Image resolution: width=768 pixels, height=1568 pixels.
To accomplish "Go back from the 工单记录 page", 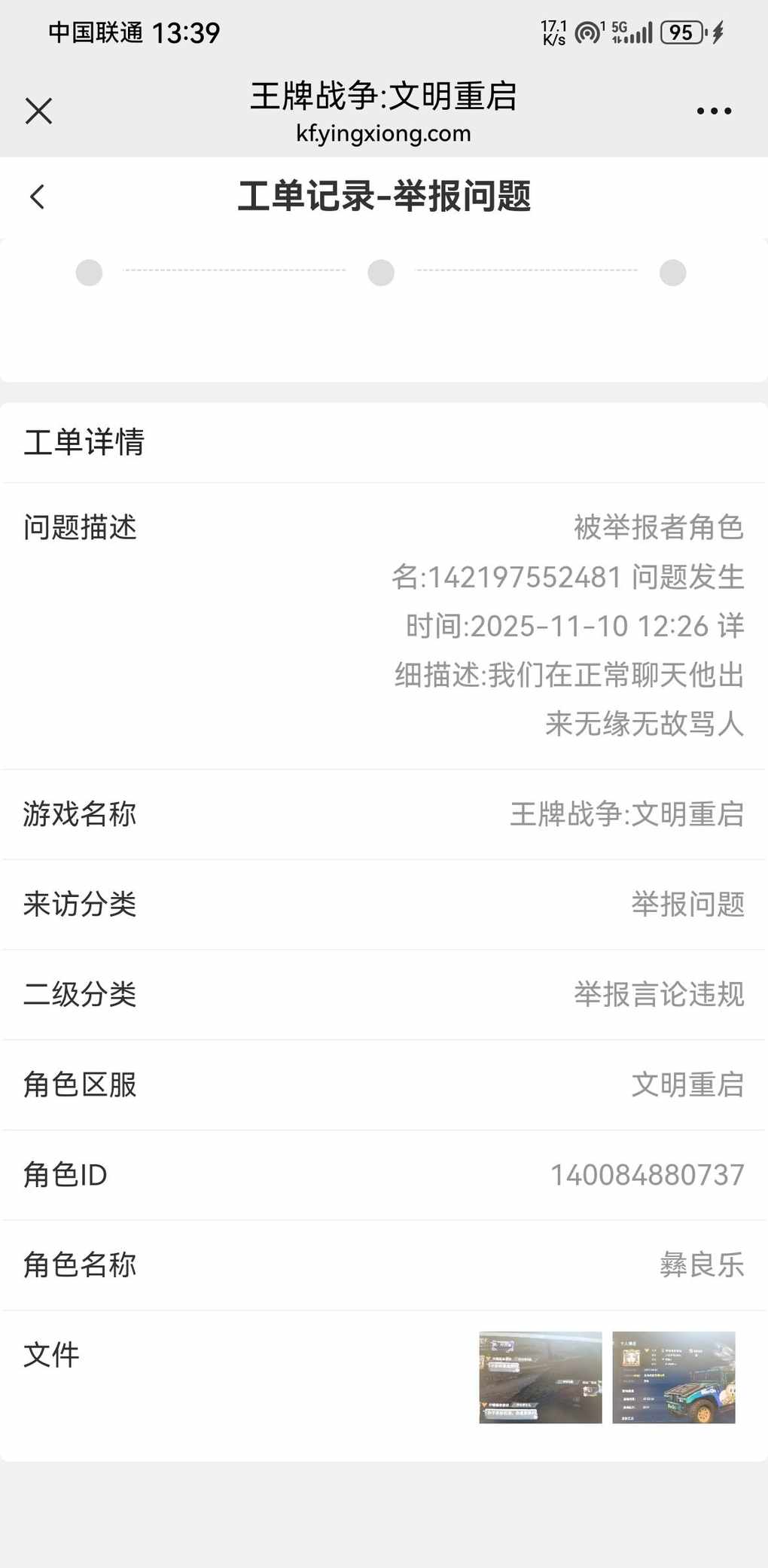I will [x=37, y=197].
